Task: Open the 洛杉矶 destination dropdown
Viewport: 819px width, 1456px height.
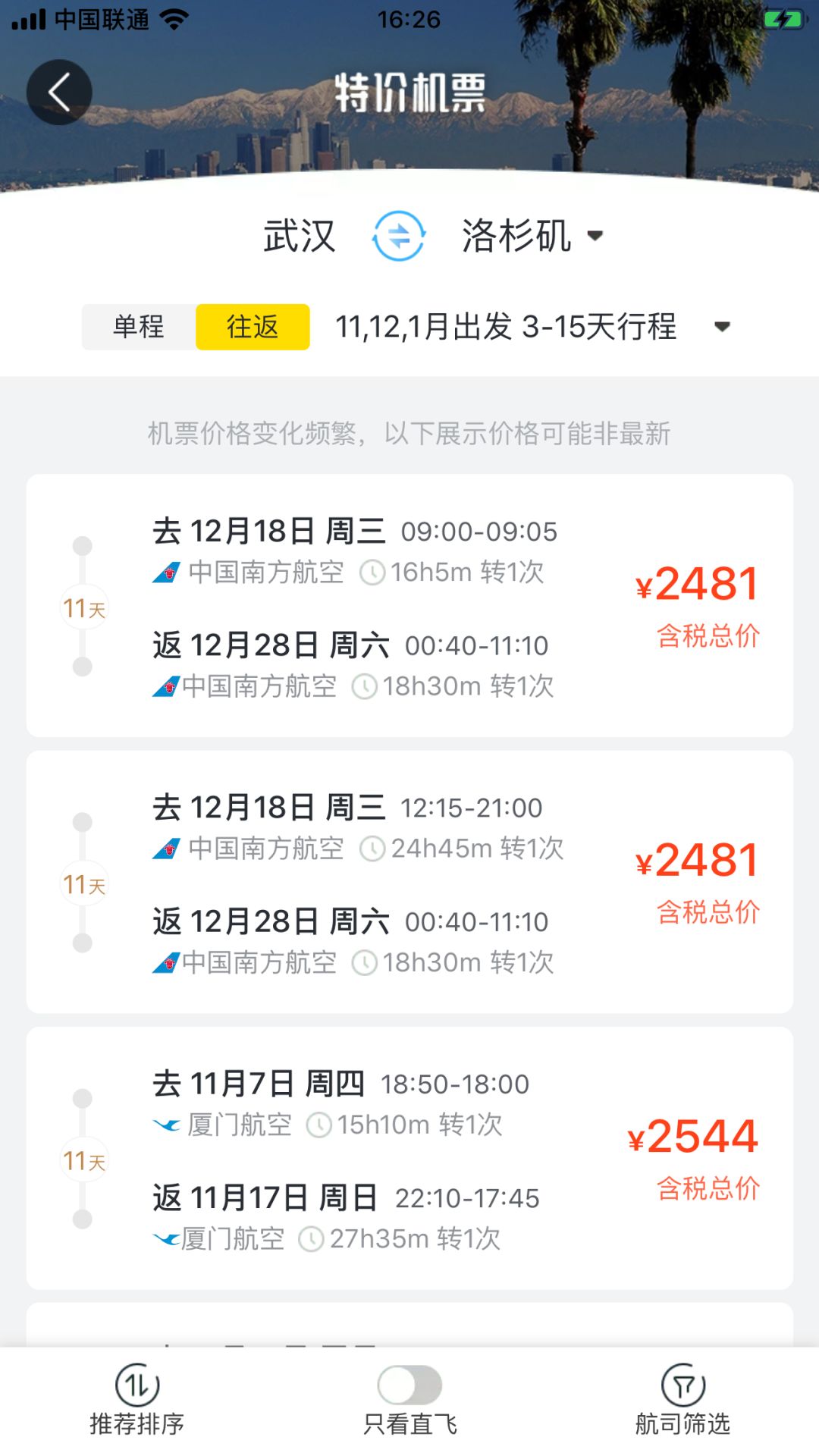Action: (532, 236)
